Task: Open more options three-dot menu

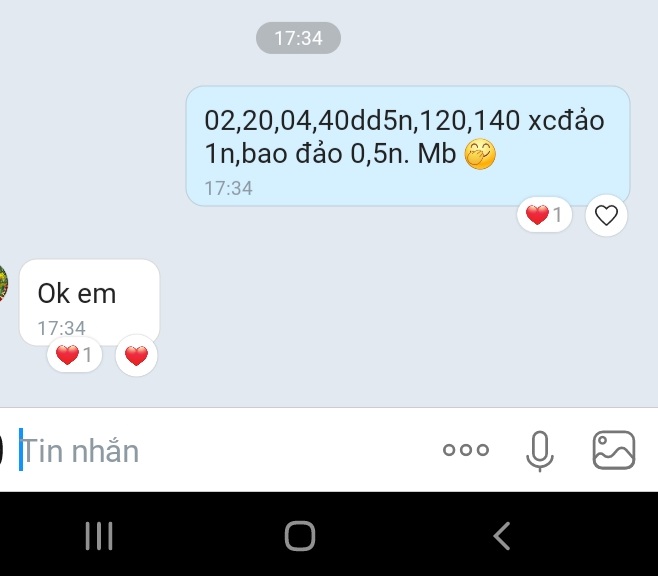Action: pyautogui.click(x=466, y=450)
